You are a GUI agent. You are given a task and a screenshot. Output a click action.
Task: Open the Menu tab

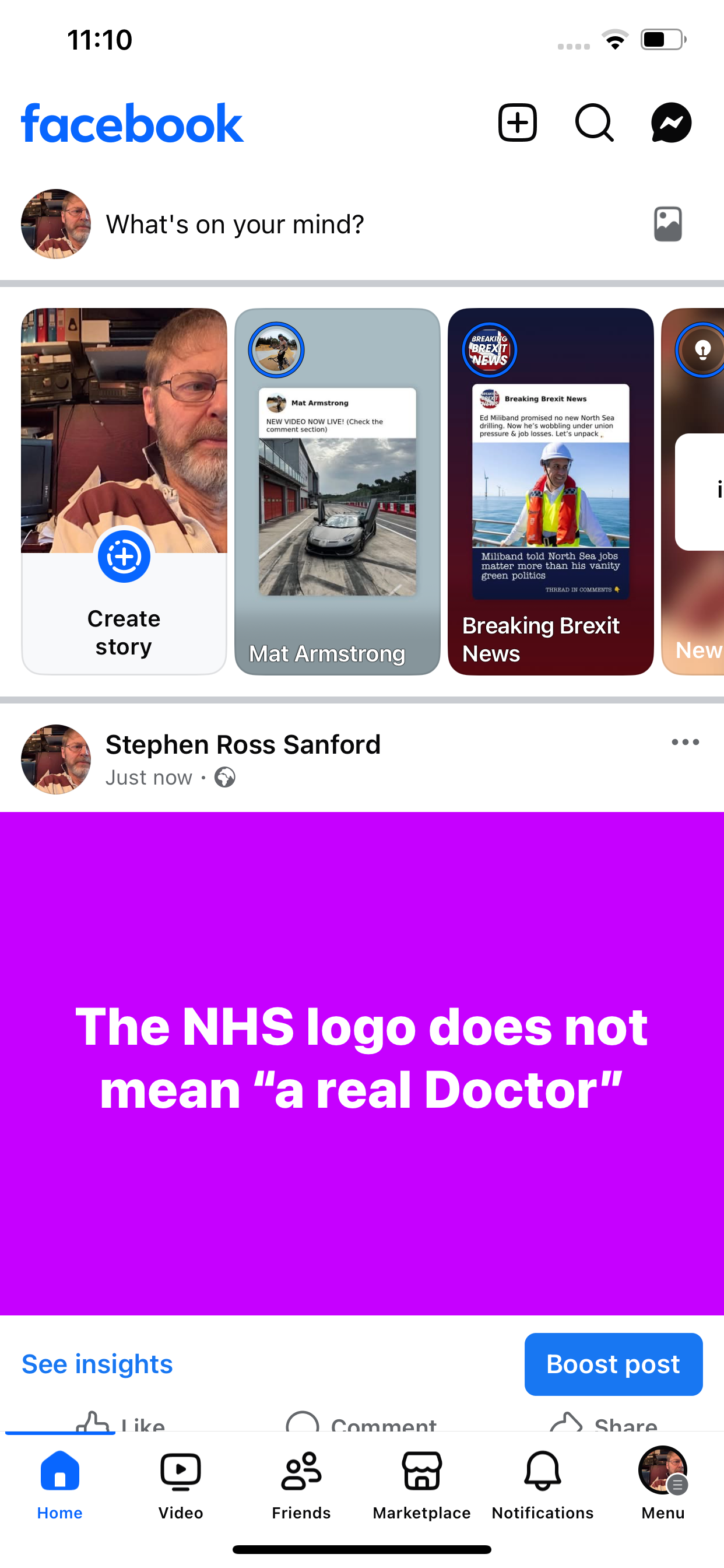663,1484
